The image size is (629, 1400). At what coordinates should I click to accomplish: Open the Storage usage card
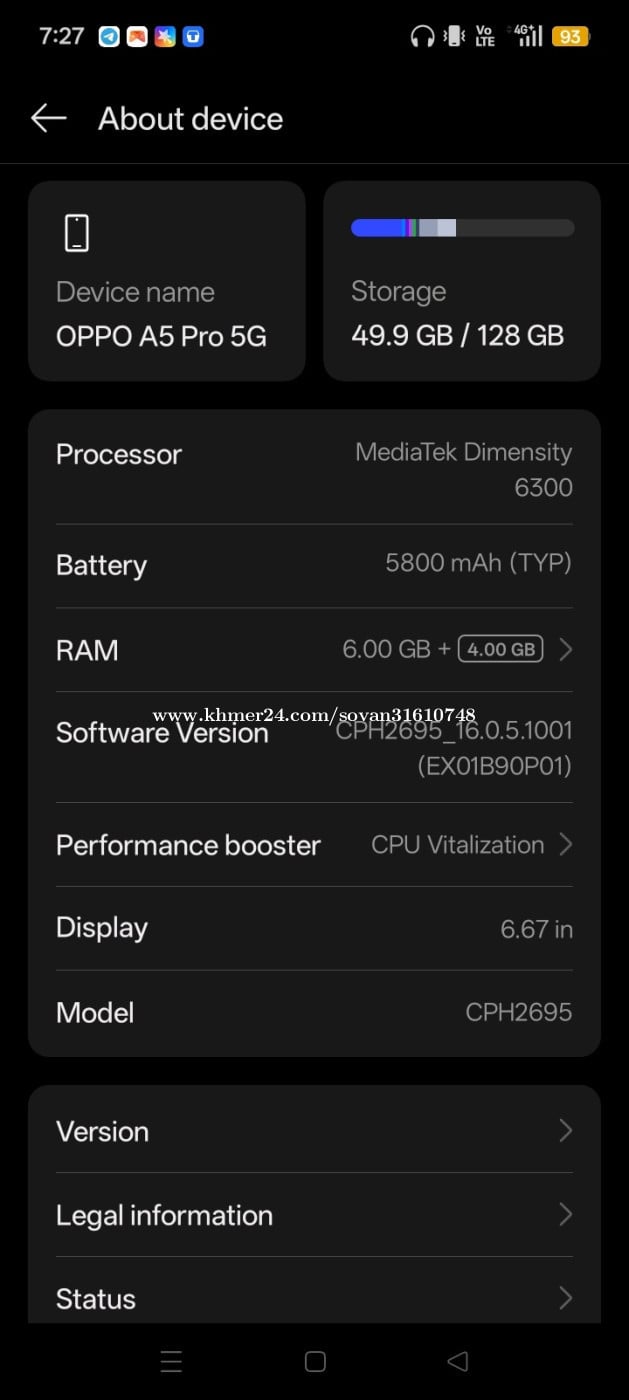click(x=462, y=281)
